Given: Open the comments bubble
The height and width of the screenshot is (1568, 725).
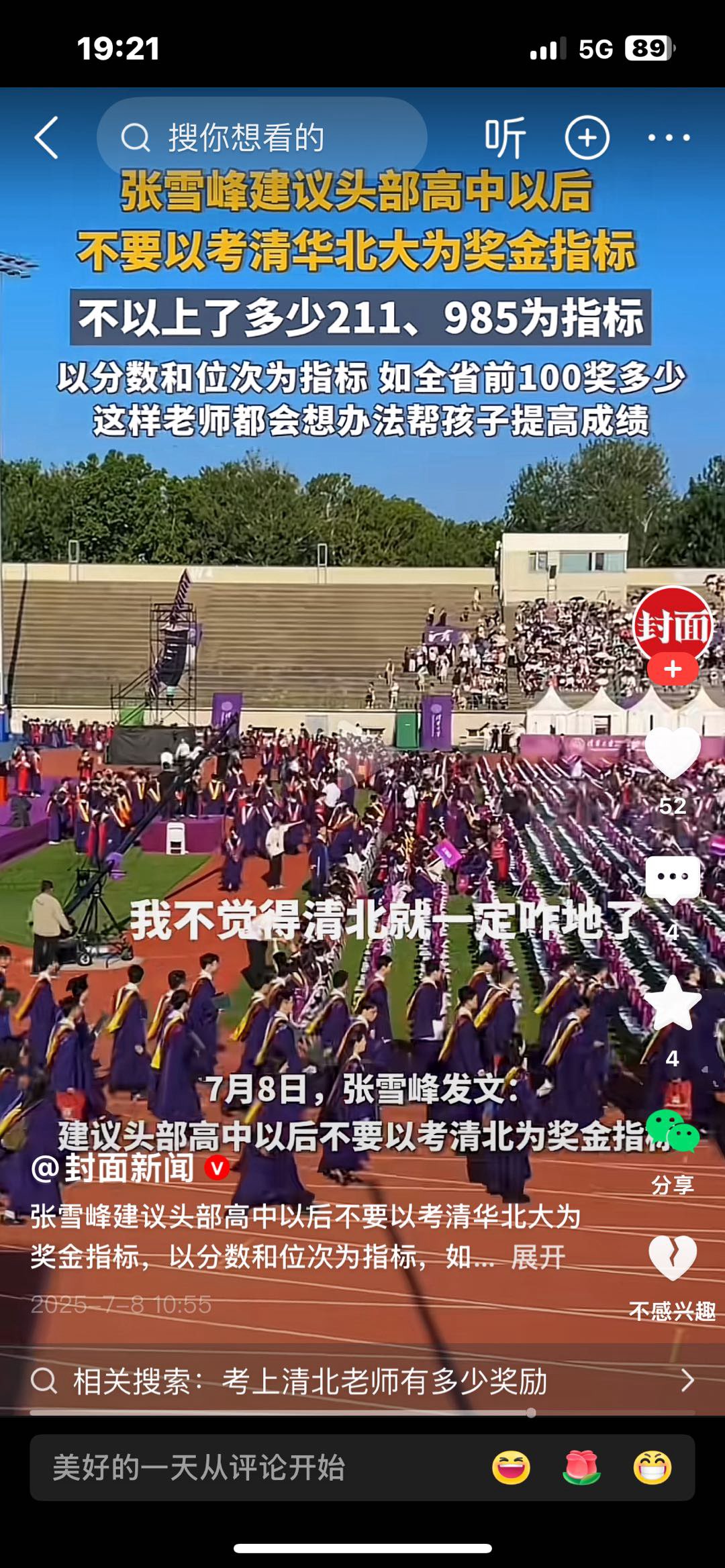Looking at the screenshot, I should (x=673, y=879).
